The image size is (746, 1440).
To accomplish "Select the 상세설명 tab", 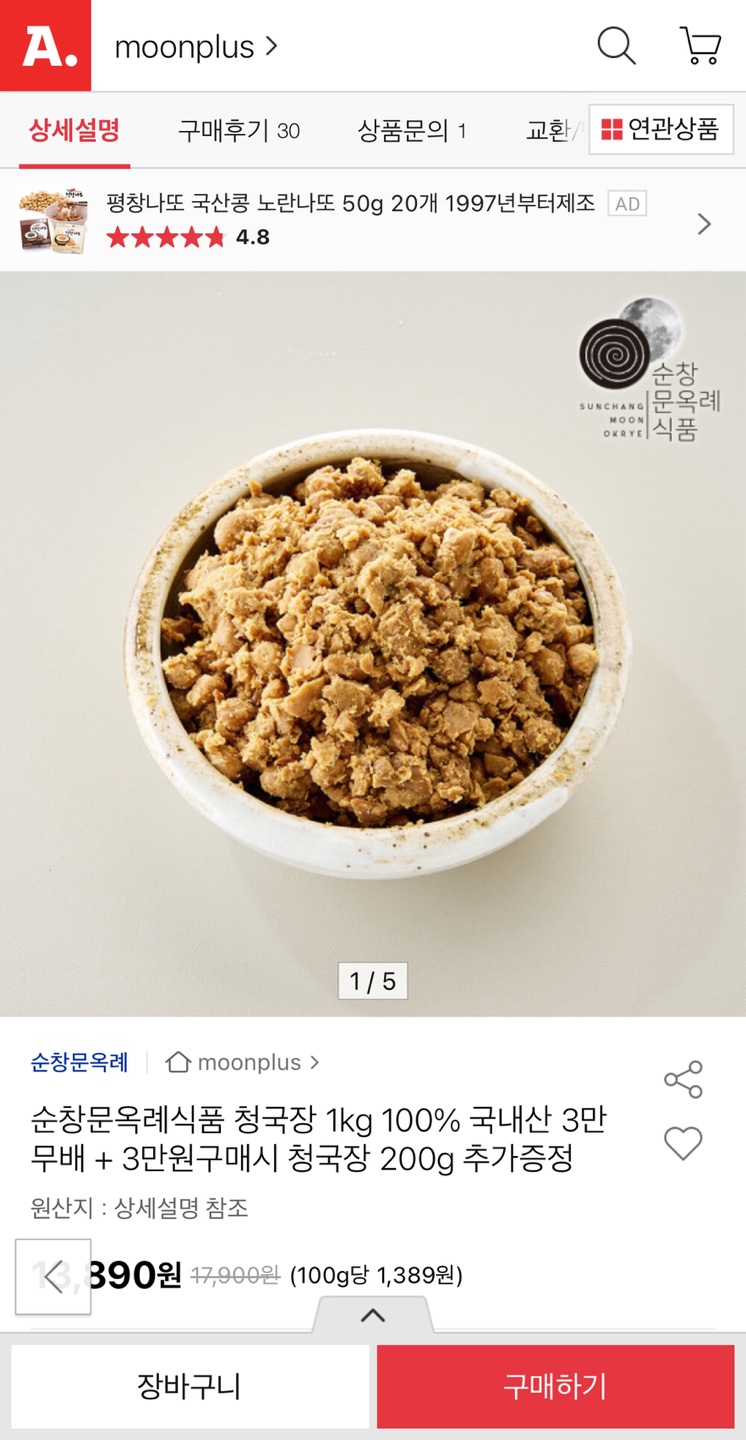I will pos(74,130).
